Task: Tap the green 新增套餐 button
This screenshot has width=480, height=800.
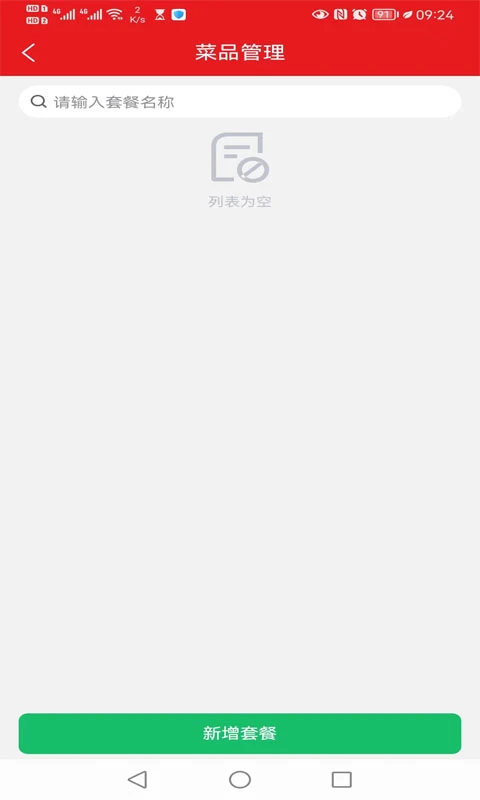Action: tap(240, 733)
